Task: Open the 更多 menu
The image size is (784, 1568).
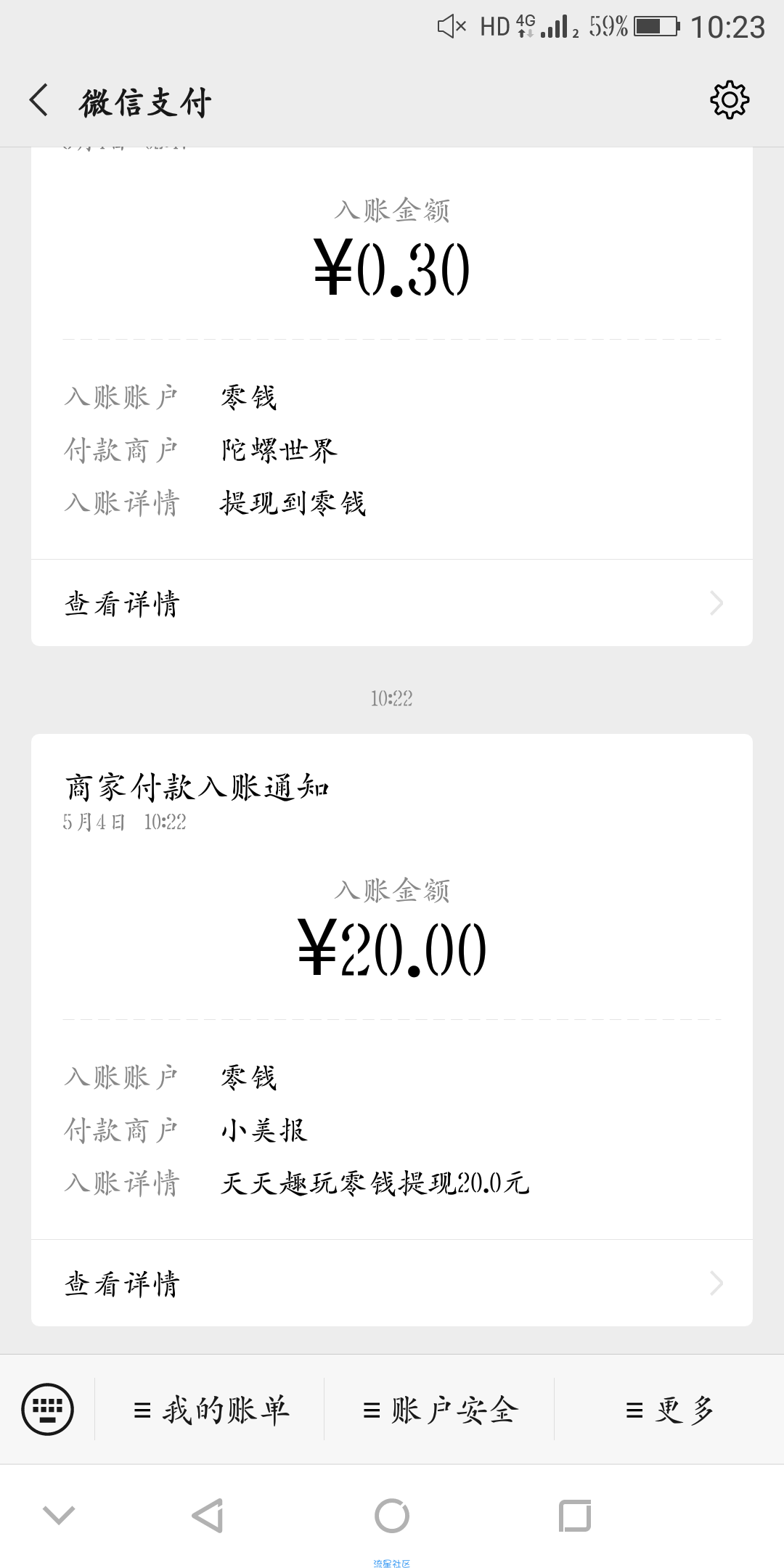Action: (x=669, y=1410)
